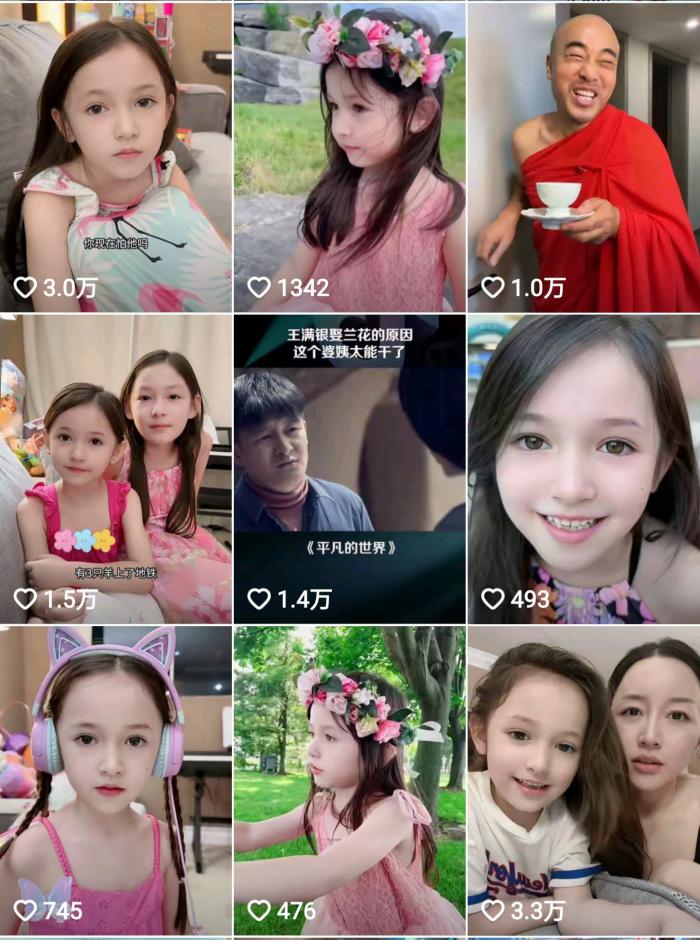The height and width of the screenshot is (940, 700).
Task: Play the video with 493 likes
Action: click(584, 468)
